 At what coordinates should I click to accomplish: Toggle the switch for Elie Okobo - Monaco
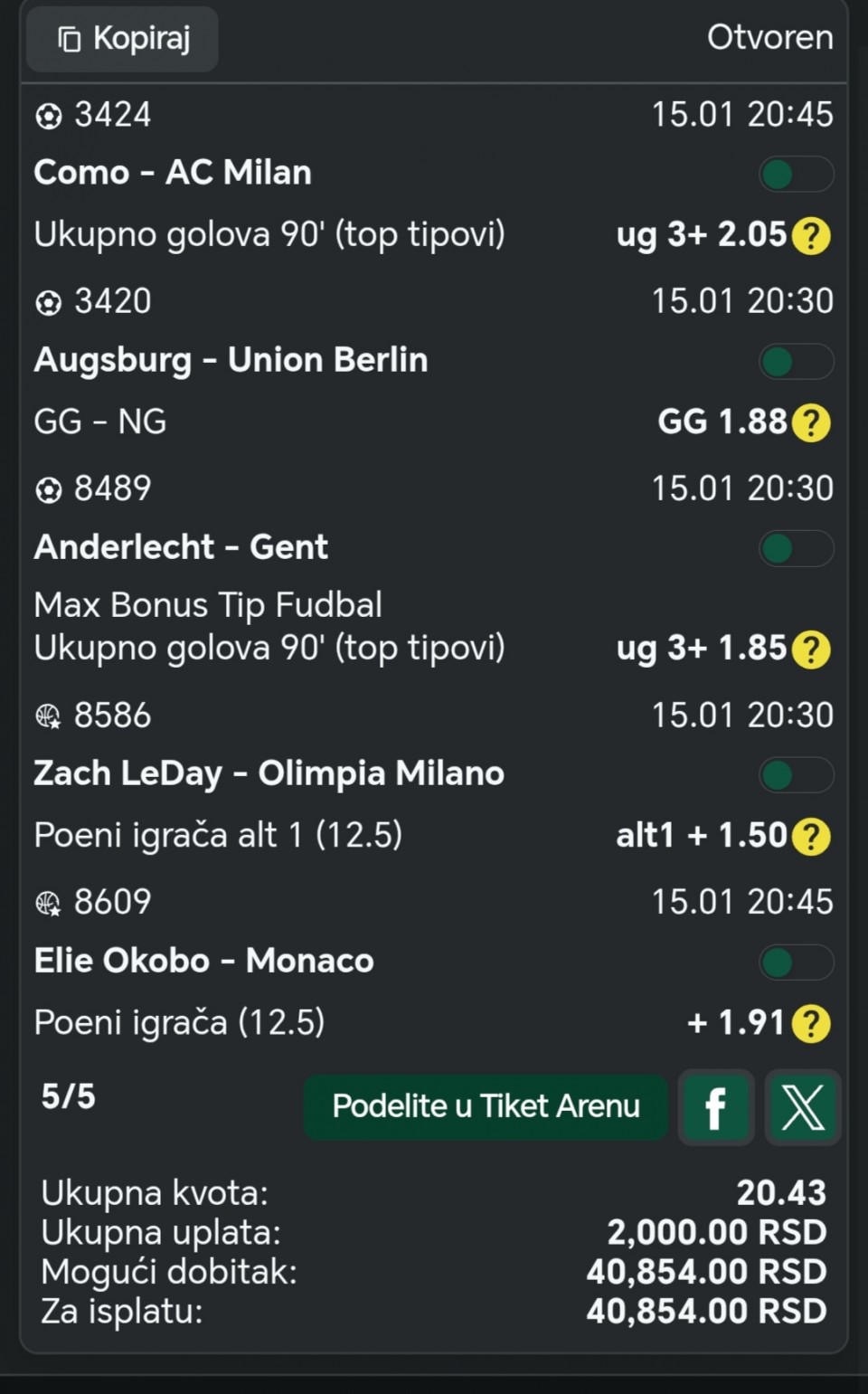pyautogui.click(x=796, y=963)
